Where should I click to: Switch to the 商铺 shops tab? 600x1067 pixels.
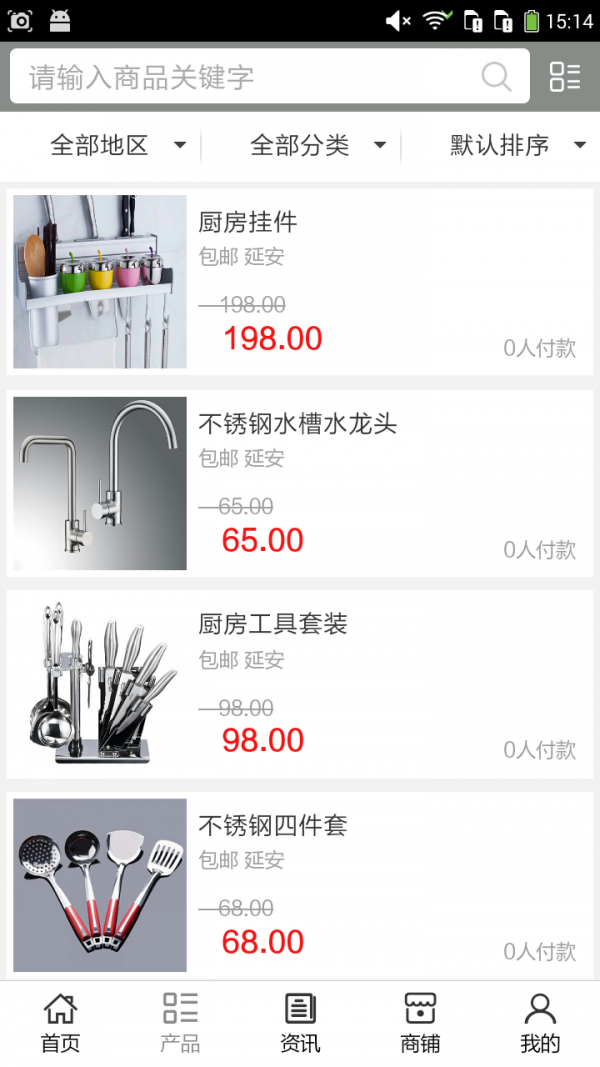[x=420, y=1023]
